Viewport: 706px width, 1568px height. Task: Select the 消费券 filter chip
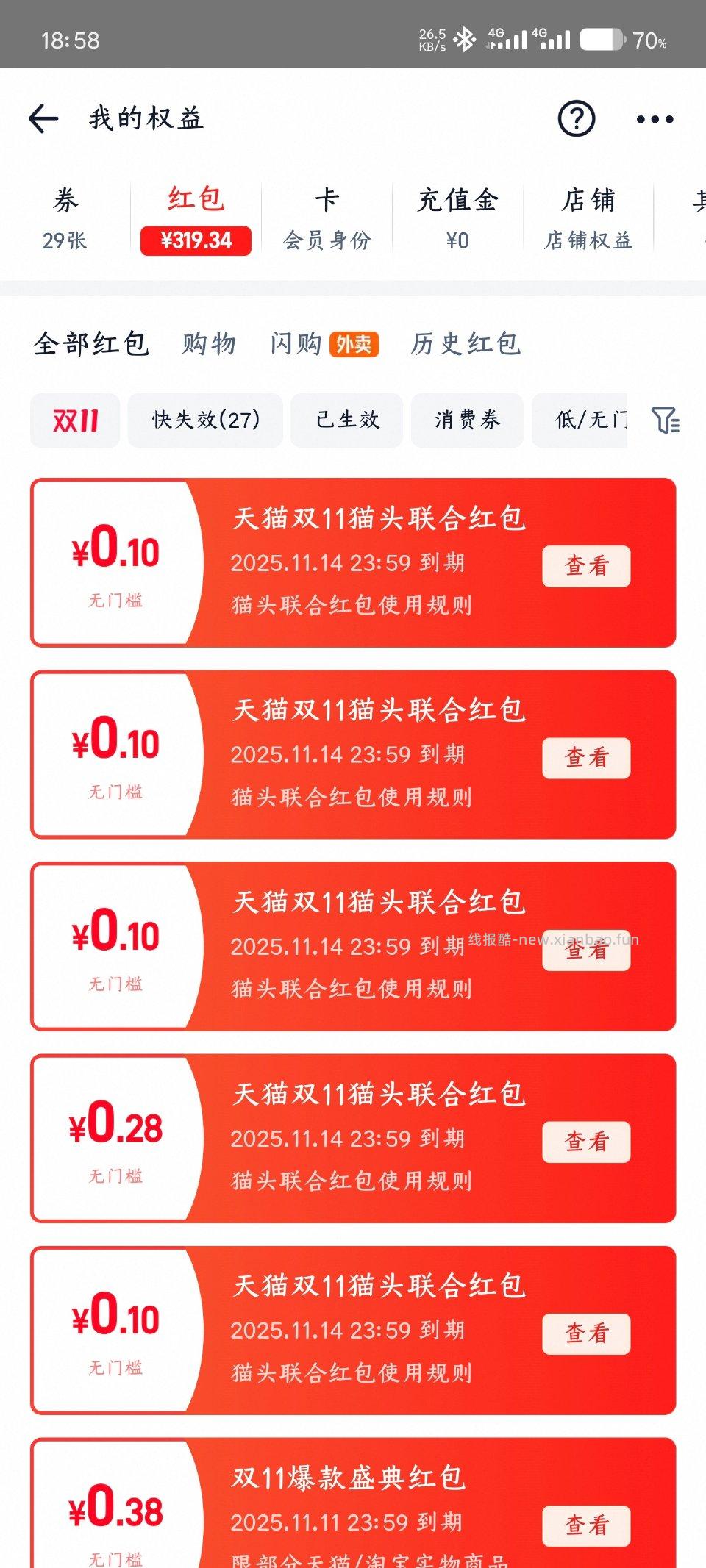(x=466, y=420)
